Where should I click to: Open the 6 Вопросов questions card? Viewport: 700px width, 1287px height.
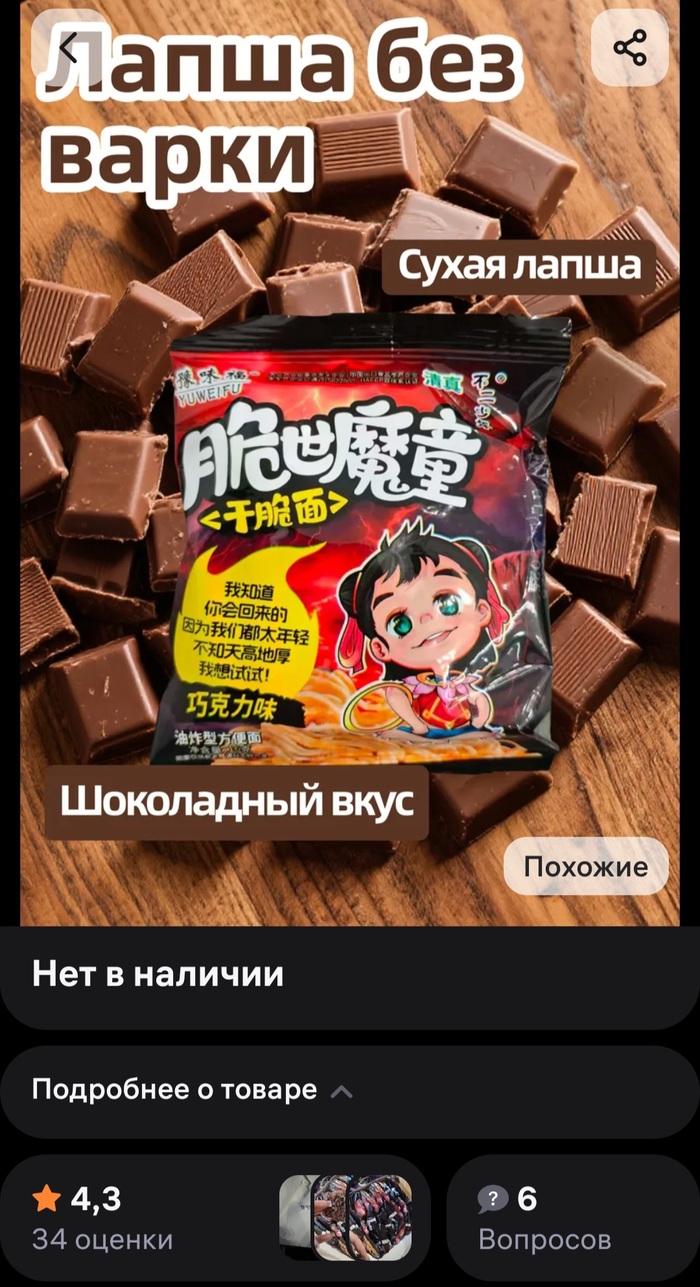coord(570,1217)
